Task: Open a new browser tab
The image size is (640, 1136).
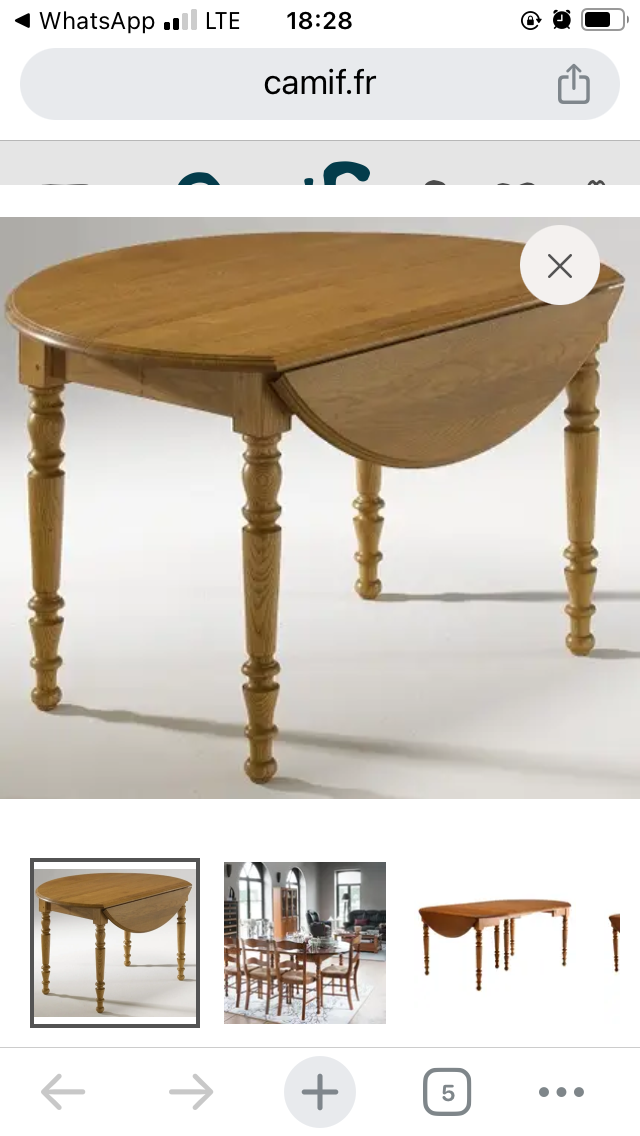Action: click(320, 1092)
